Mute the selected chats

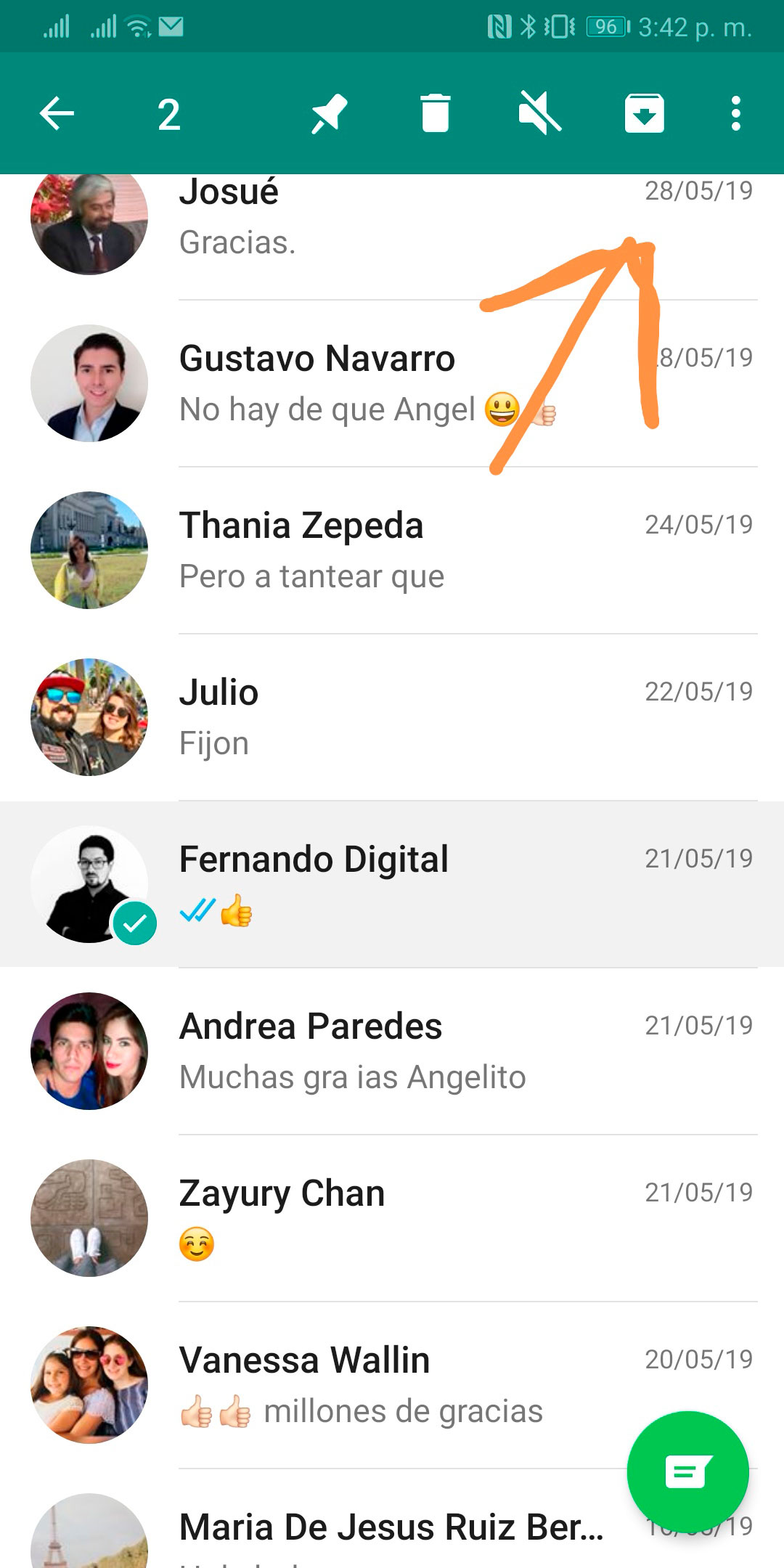tap(539, 114)
